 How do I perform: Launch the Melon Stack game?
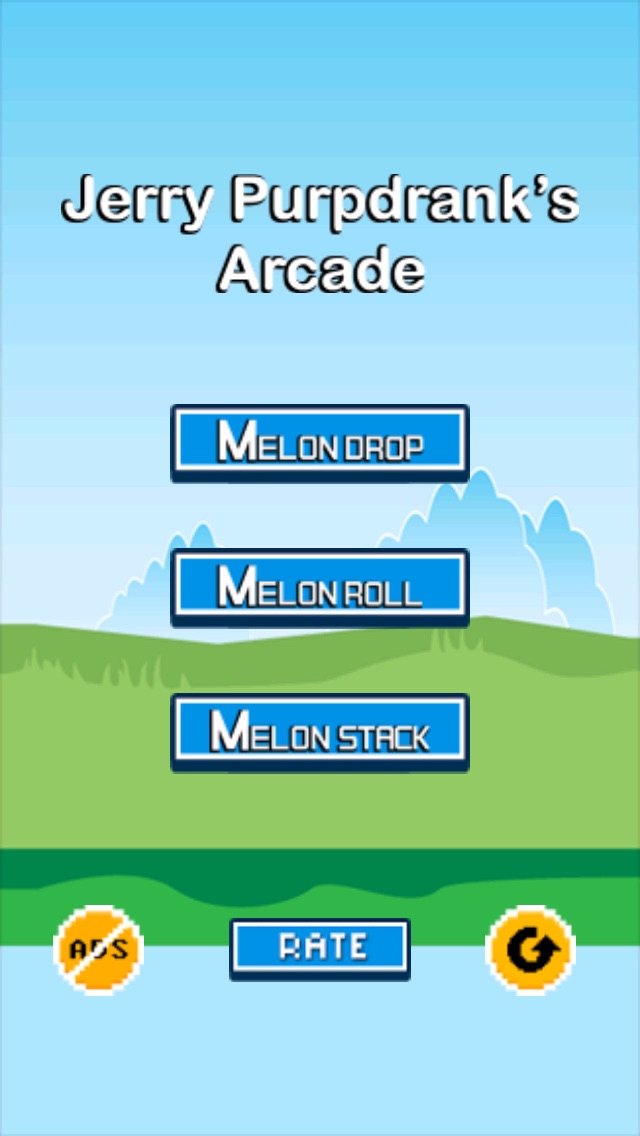pyautogui.click(x=320, y=732)
